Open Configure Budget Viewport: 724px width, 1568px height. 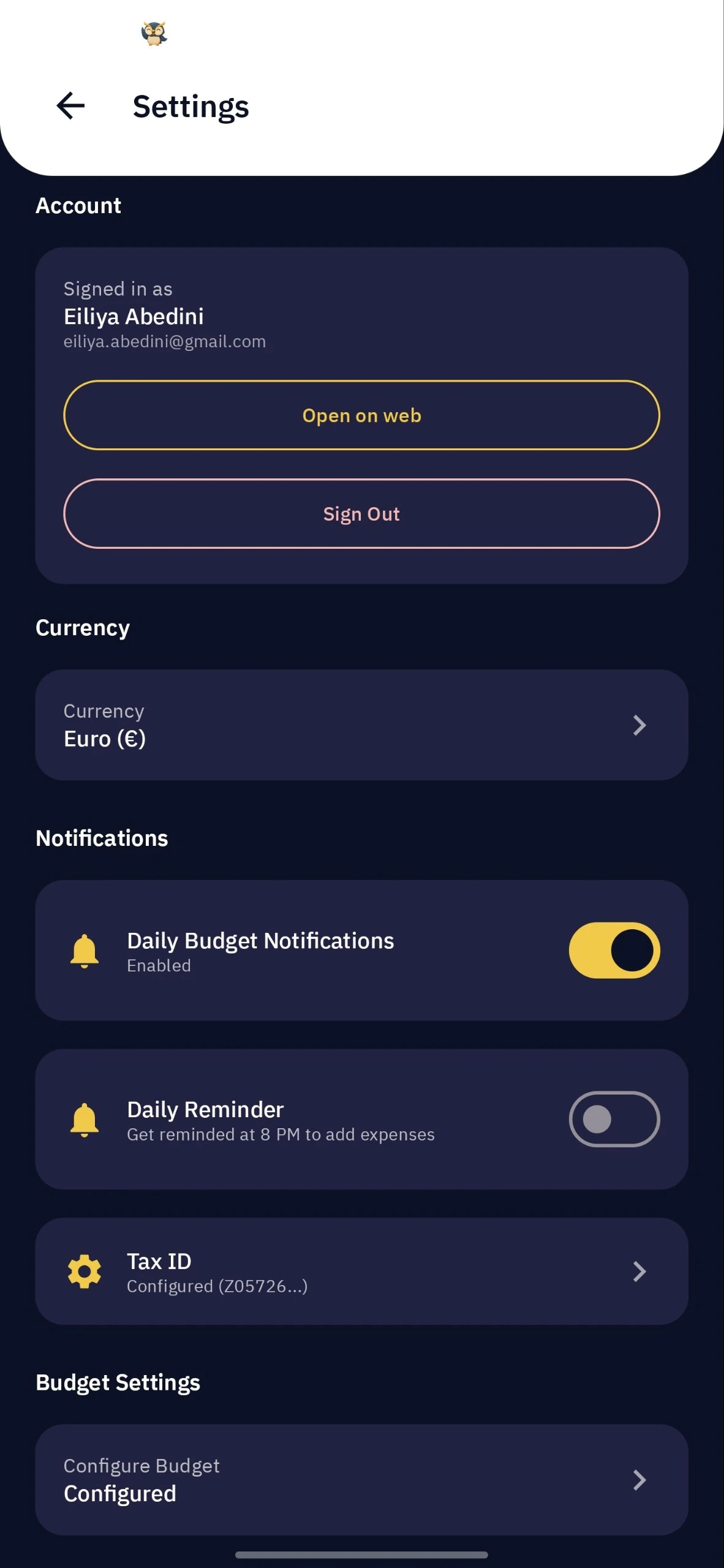click(361, 1479)
